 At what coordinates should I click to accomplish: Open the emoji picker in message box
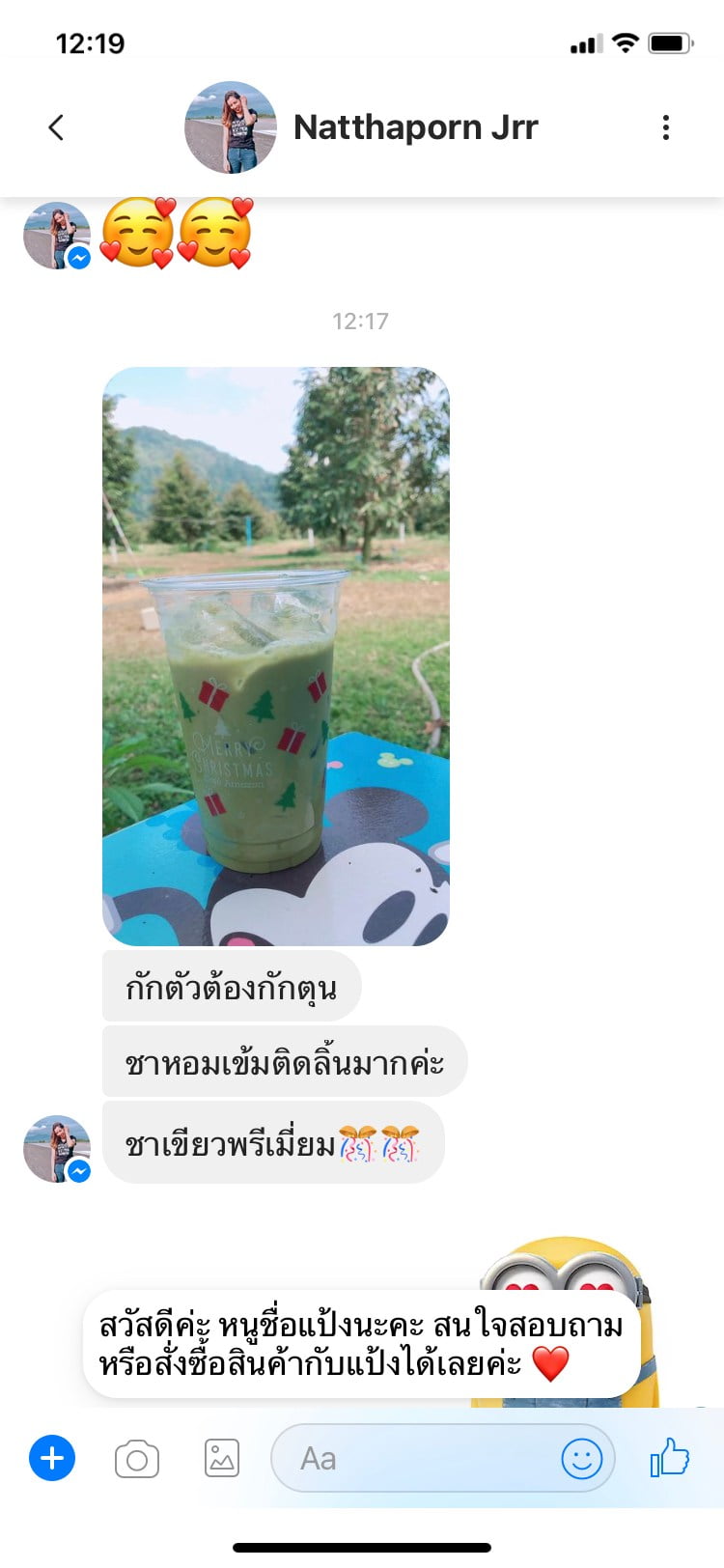(582, 1458)
